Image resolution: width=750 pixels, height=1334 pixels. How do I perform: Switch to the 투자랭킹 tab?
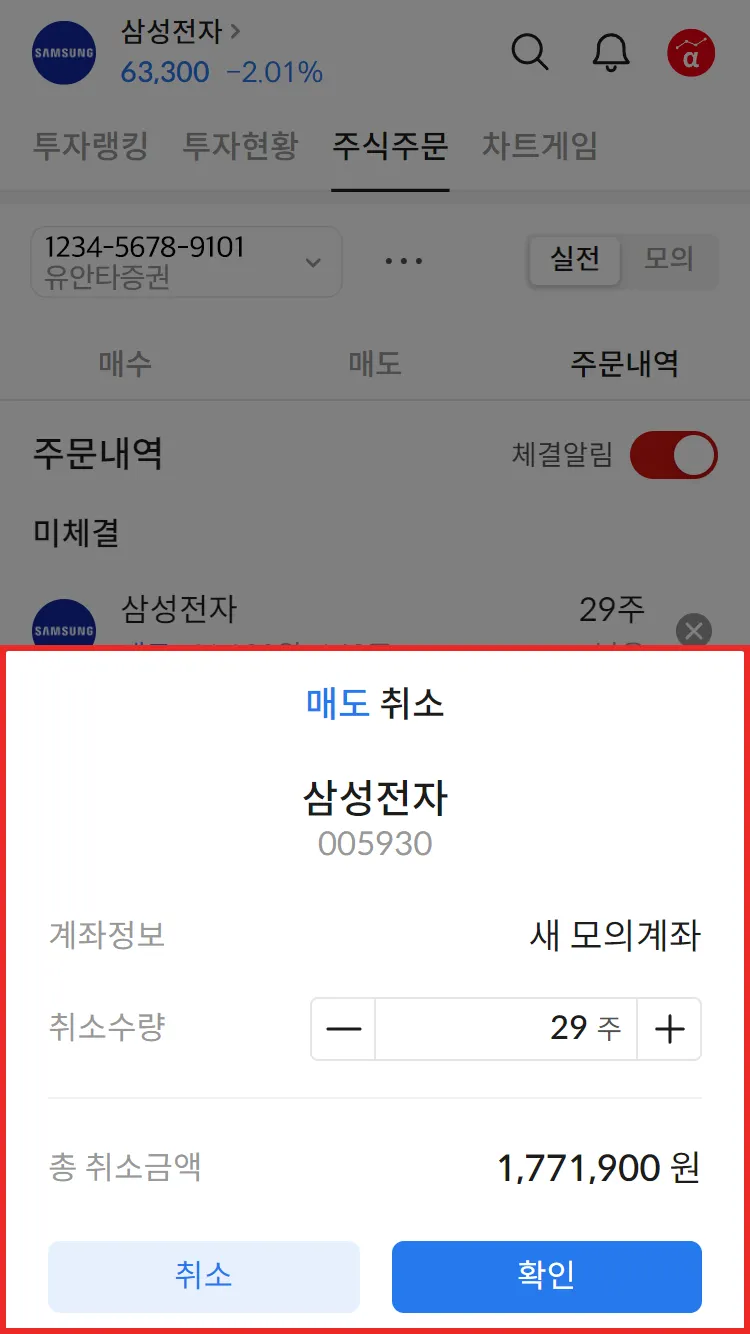pos(91,146)
